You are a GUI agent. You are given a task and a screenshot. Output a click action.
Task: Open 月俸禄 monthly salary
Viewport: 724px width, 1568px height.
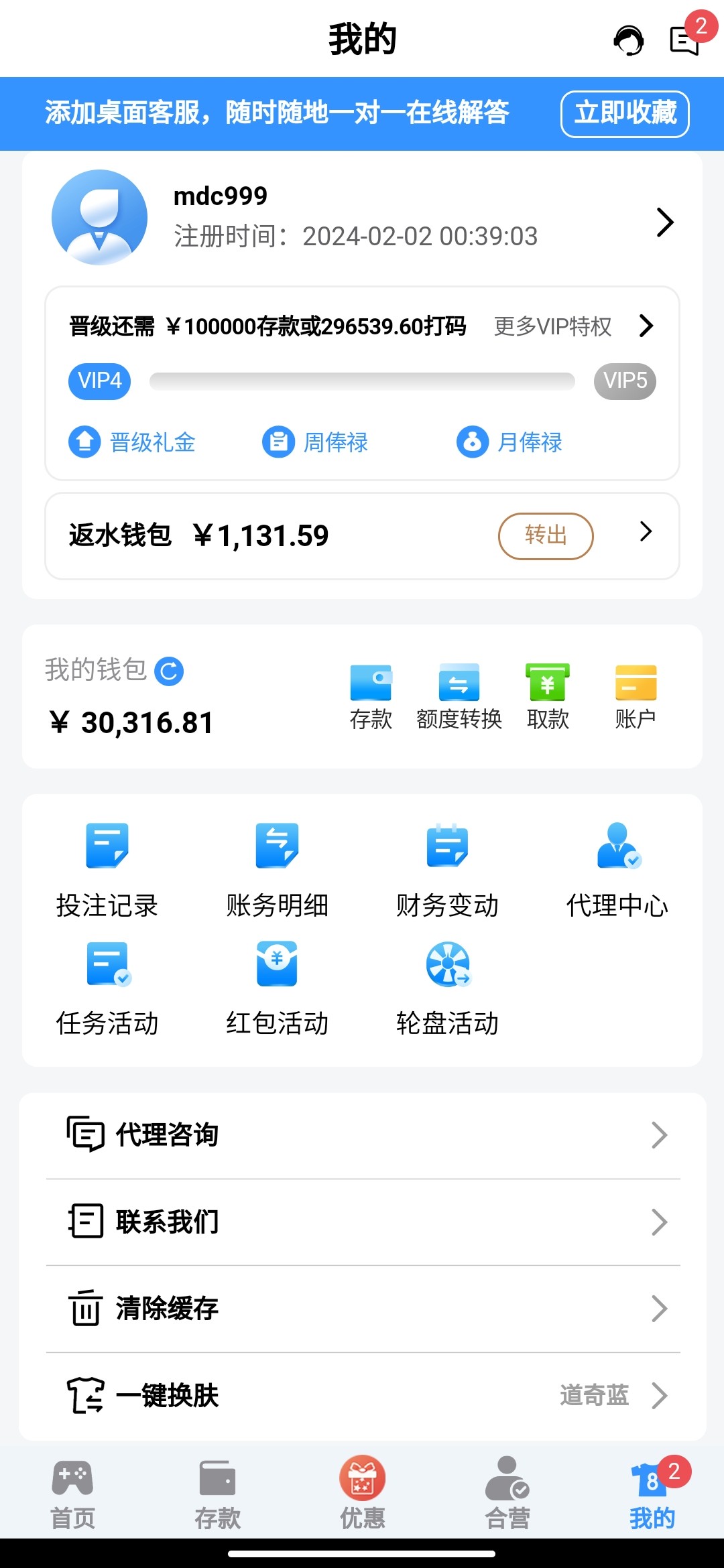pyautogui.click(x=510, y=442)
